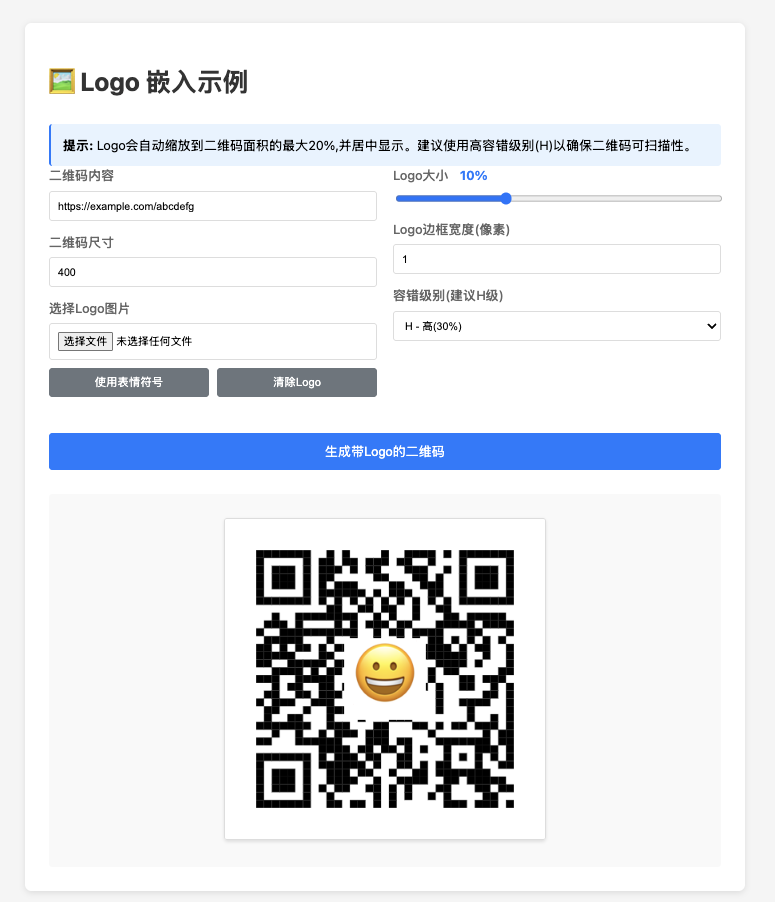Click the smiley face logo inside the QR code
This screenshot has height=902, width=775.
tap(385, 673)
